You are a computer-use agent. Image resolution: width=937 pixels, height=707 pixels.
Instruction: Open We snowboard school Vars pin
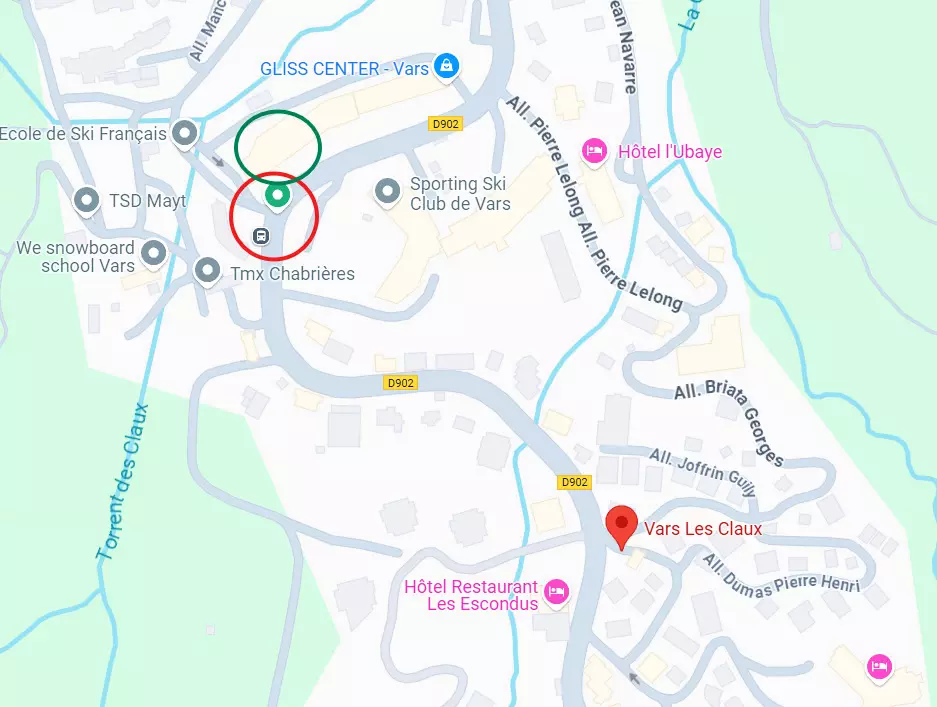(153, 254)
